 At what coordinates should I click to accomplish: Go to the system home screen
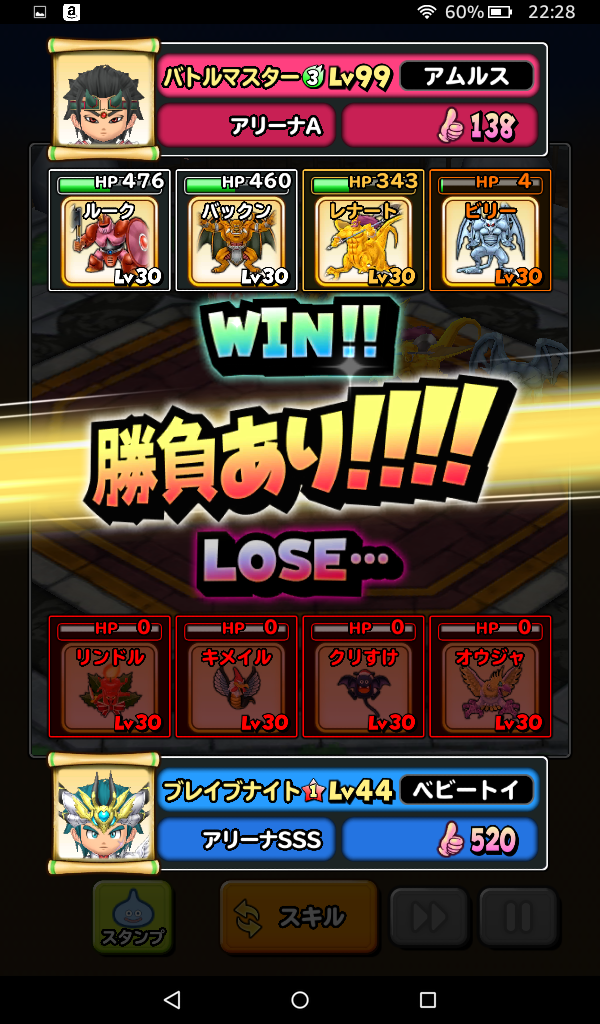(x=300, y=999)
